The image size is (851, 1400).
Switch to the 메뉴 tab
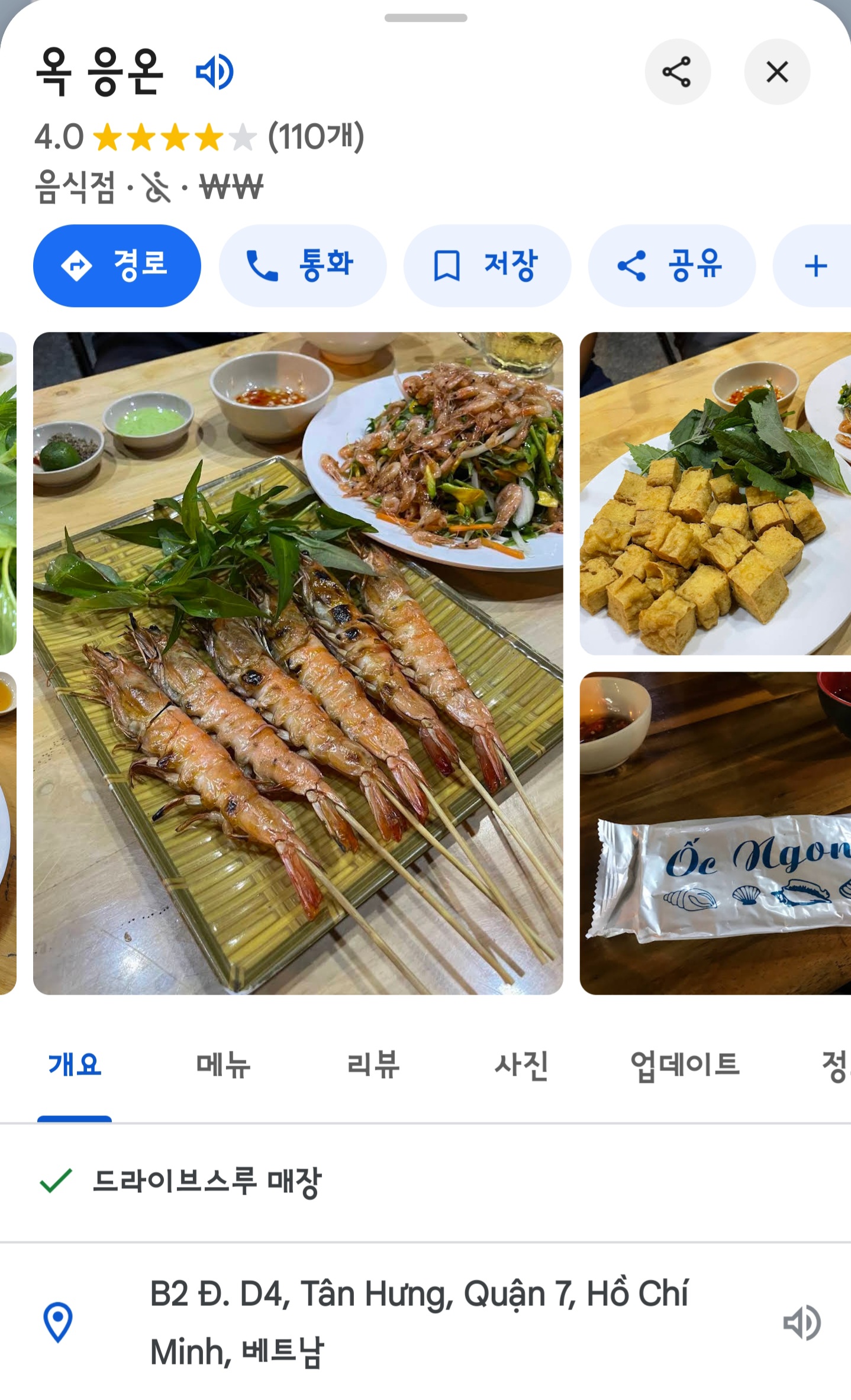223,1065
